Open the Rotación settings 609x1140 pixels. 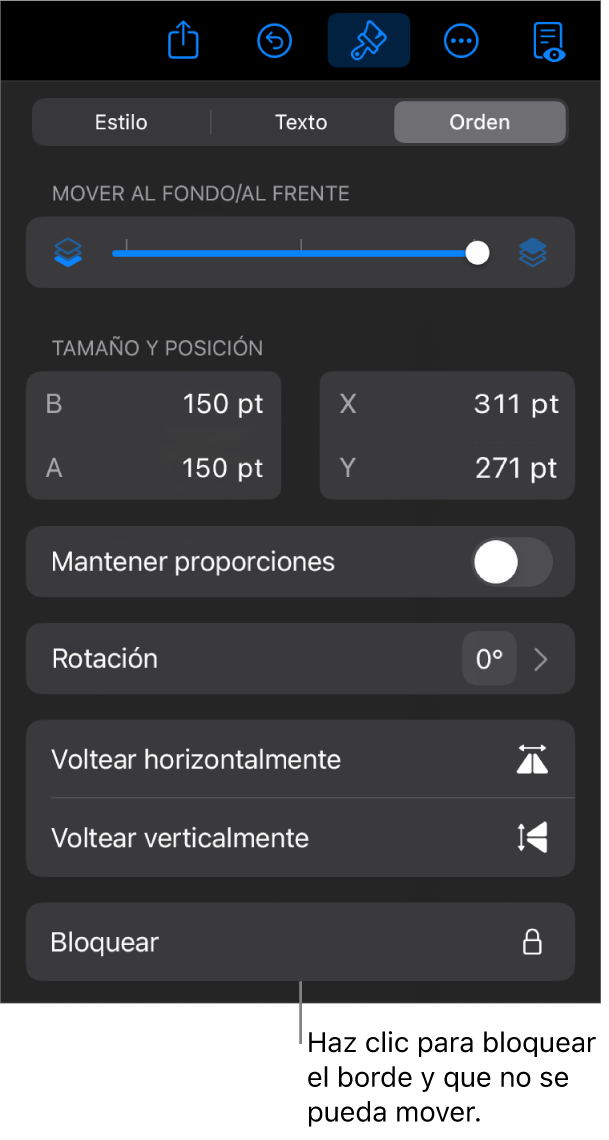click(x=300, y=659)
